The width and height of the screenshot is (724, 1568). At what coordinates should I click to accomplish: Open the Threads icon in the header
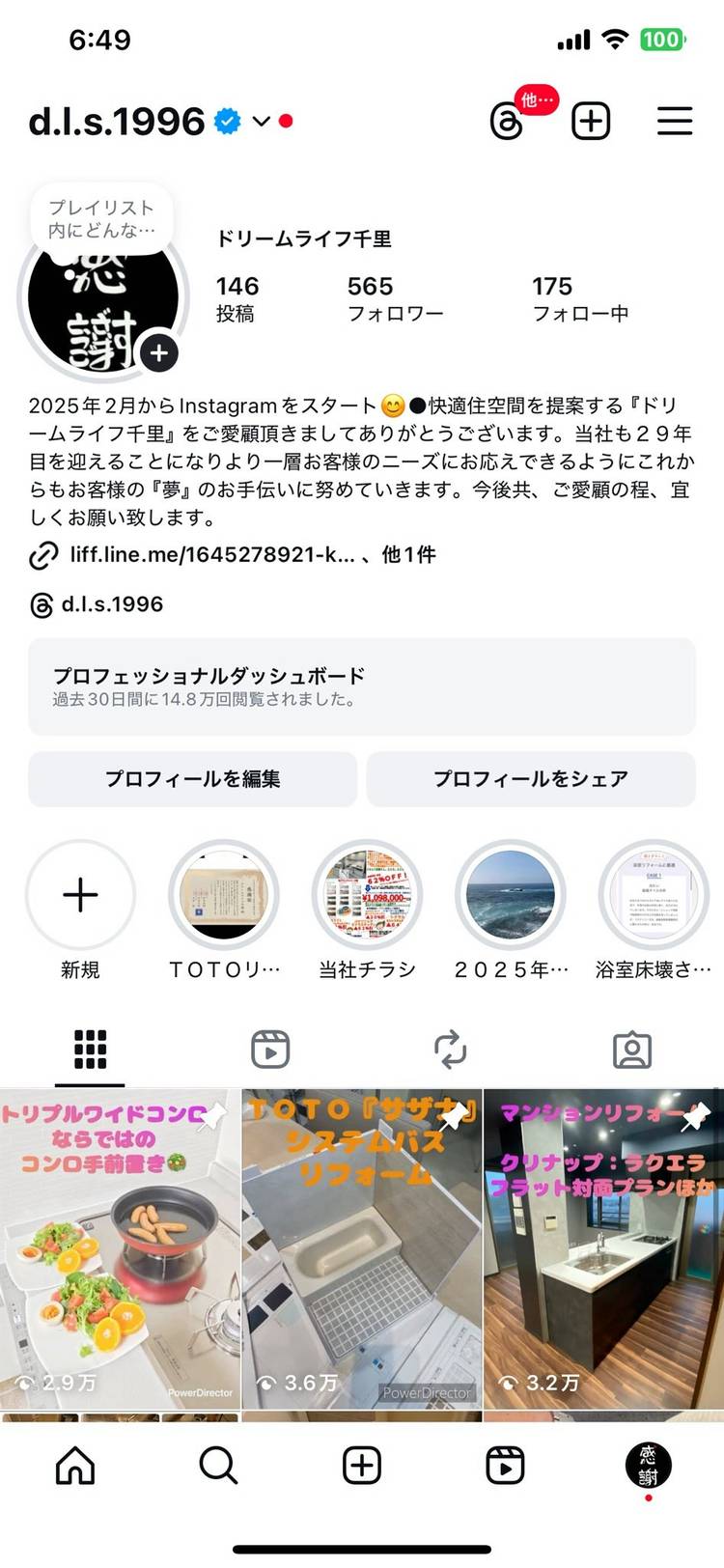(507, 123)
